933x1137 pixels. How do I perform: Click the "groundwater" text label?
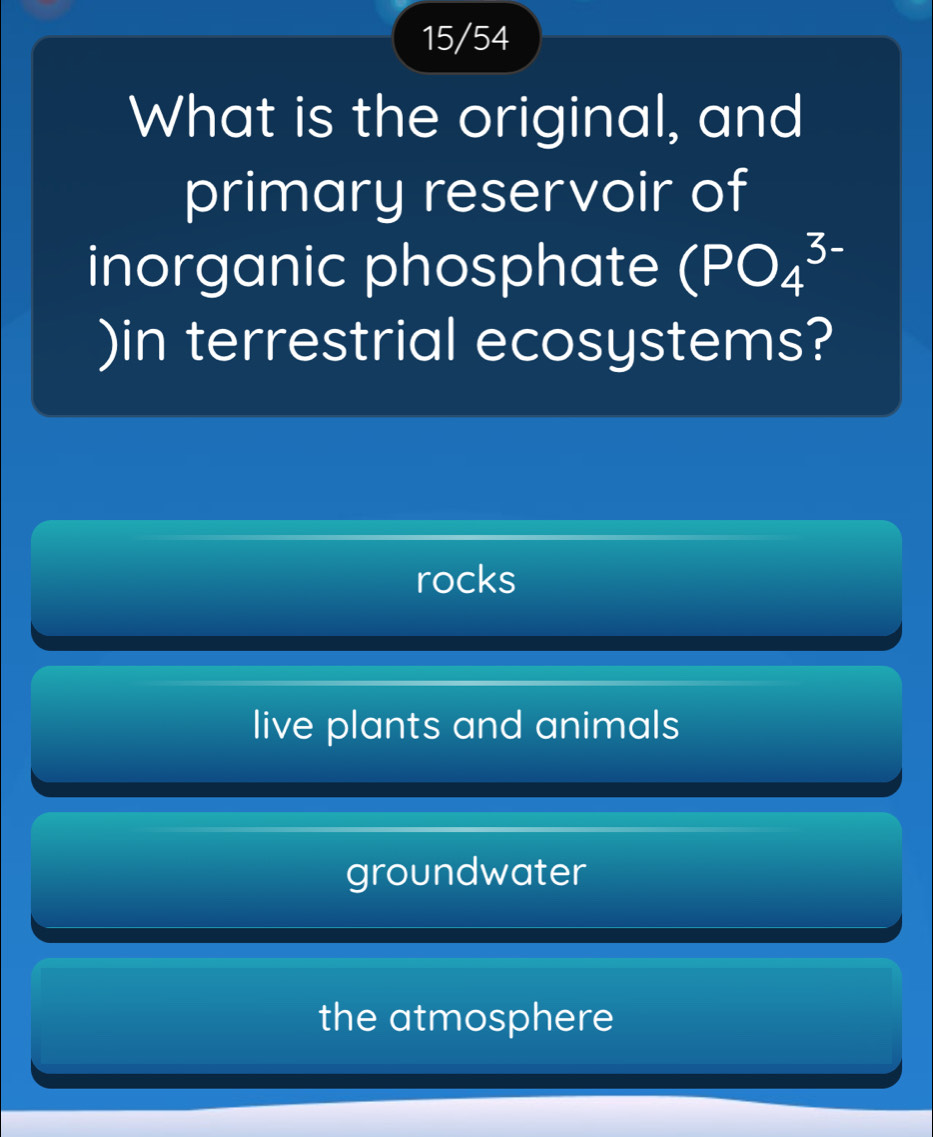click(x=466, y=872)
